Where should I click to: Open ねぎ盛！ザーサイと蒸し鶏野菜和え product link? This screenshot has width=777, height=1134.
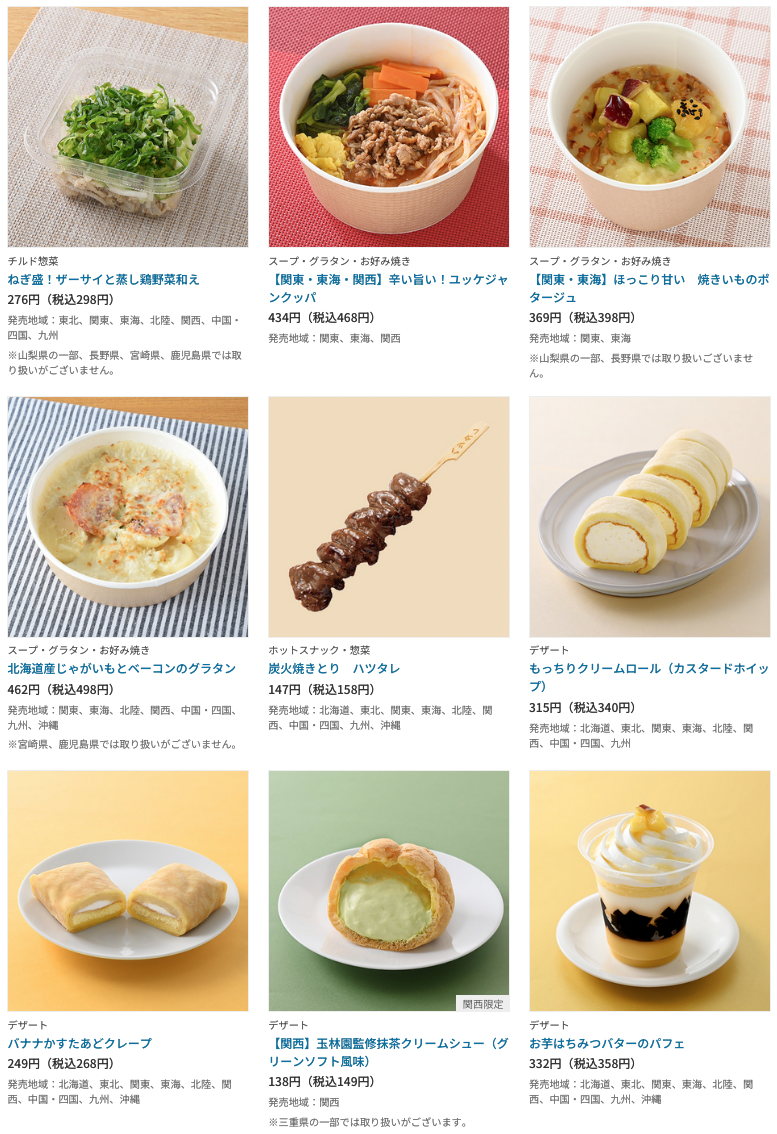pyautogui.click(x=104, y=279)
